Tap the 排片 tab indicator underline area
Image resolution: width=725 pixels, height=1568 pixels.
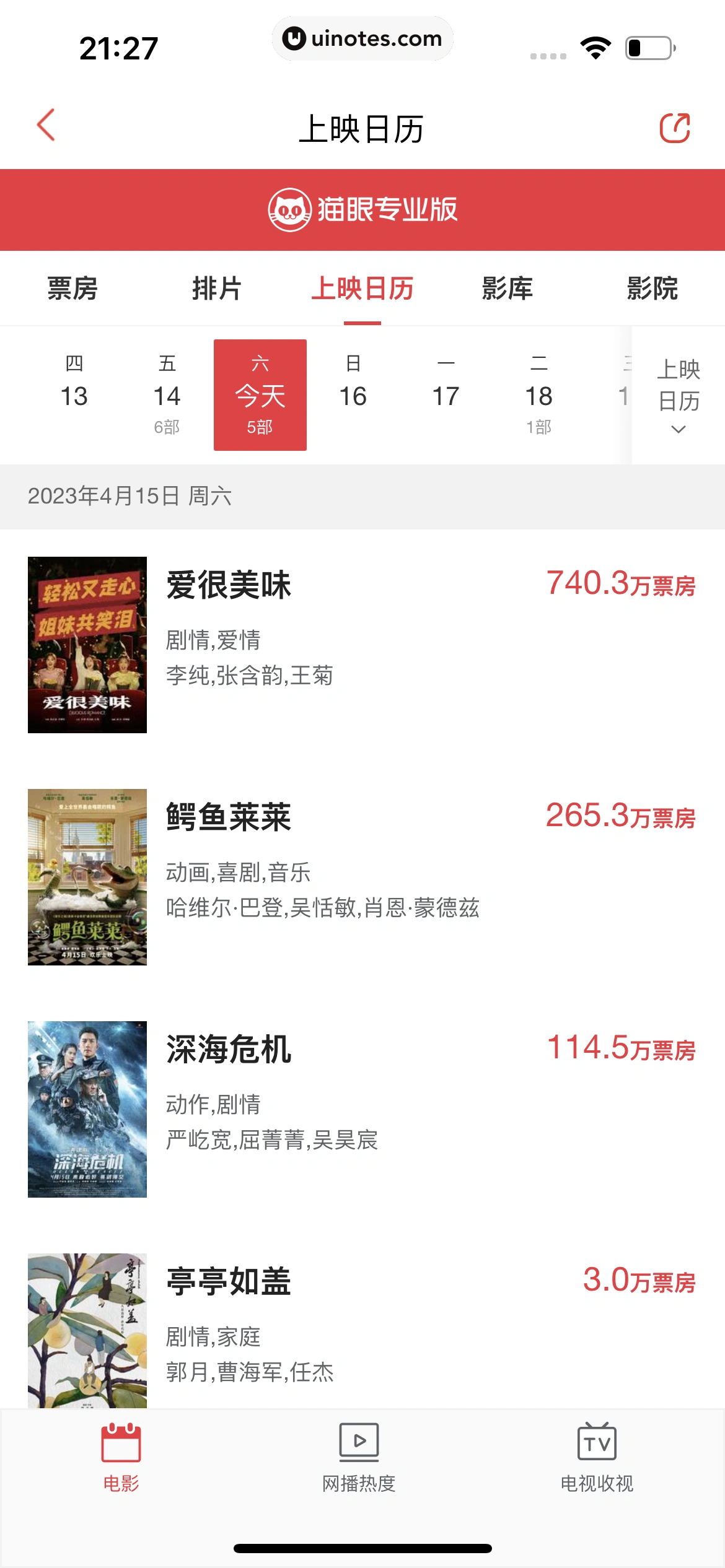(x=217, y=288)
